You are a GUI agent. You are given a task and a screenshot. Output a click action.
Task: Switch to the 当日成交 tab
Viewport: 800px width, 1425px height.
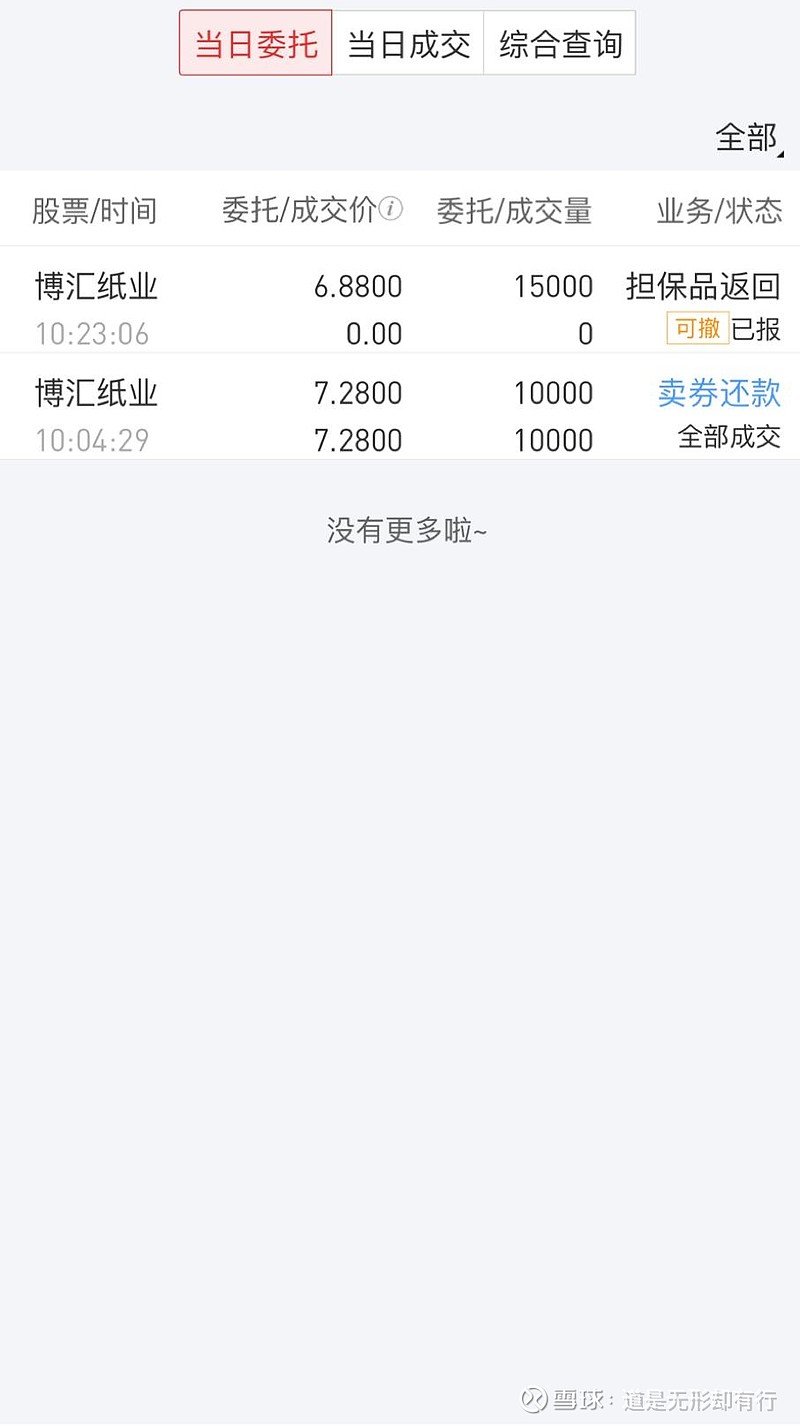tap(408, 42)
